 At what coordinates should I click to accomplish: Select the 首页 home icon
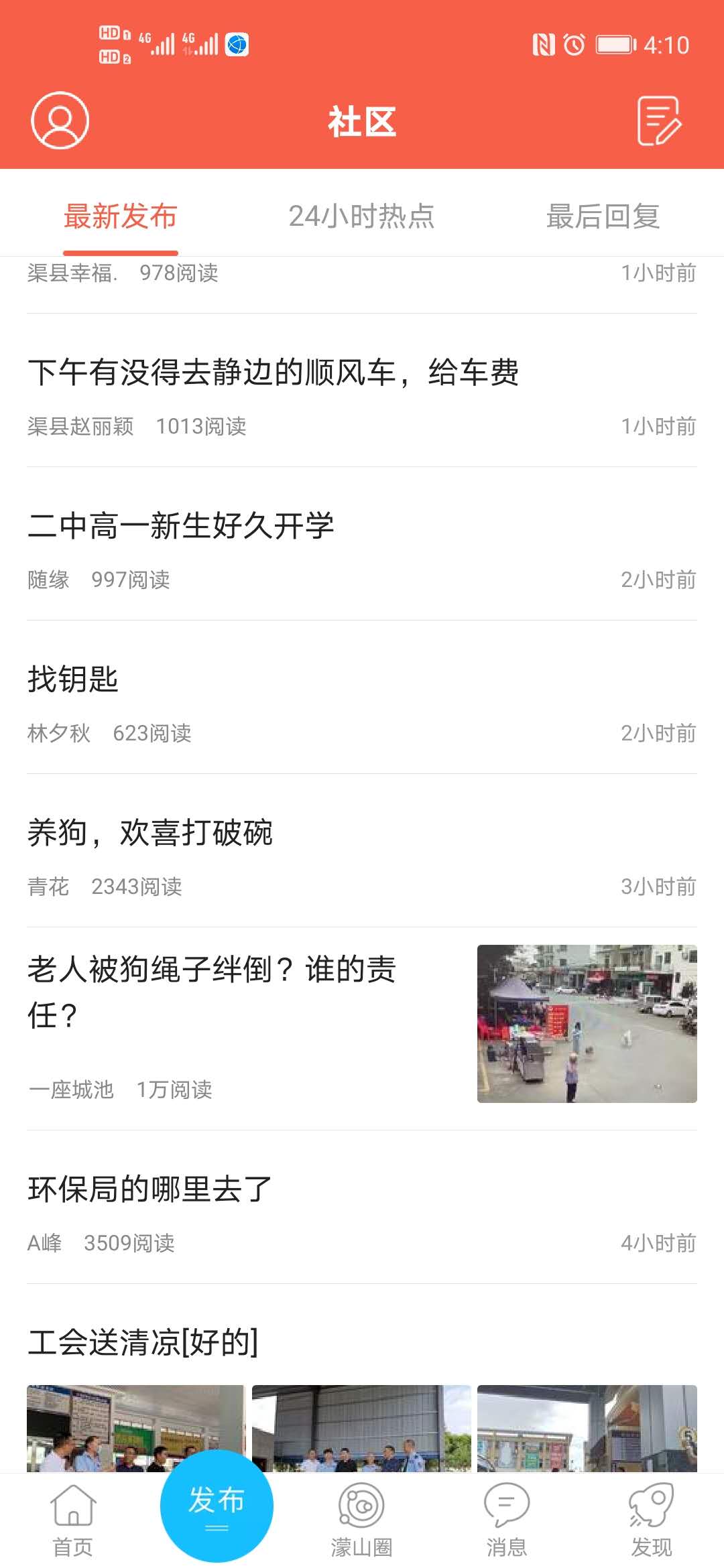72,1508
